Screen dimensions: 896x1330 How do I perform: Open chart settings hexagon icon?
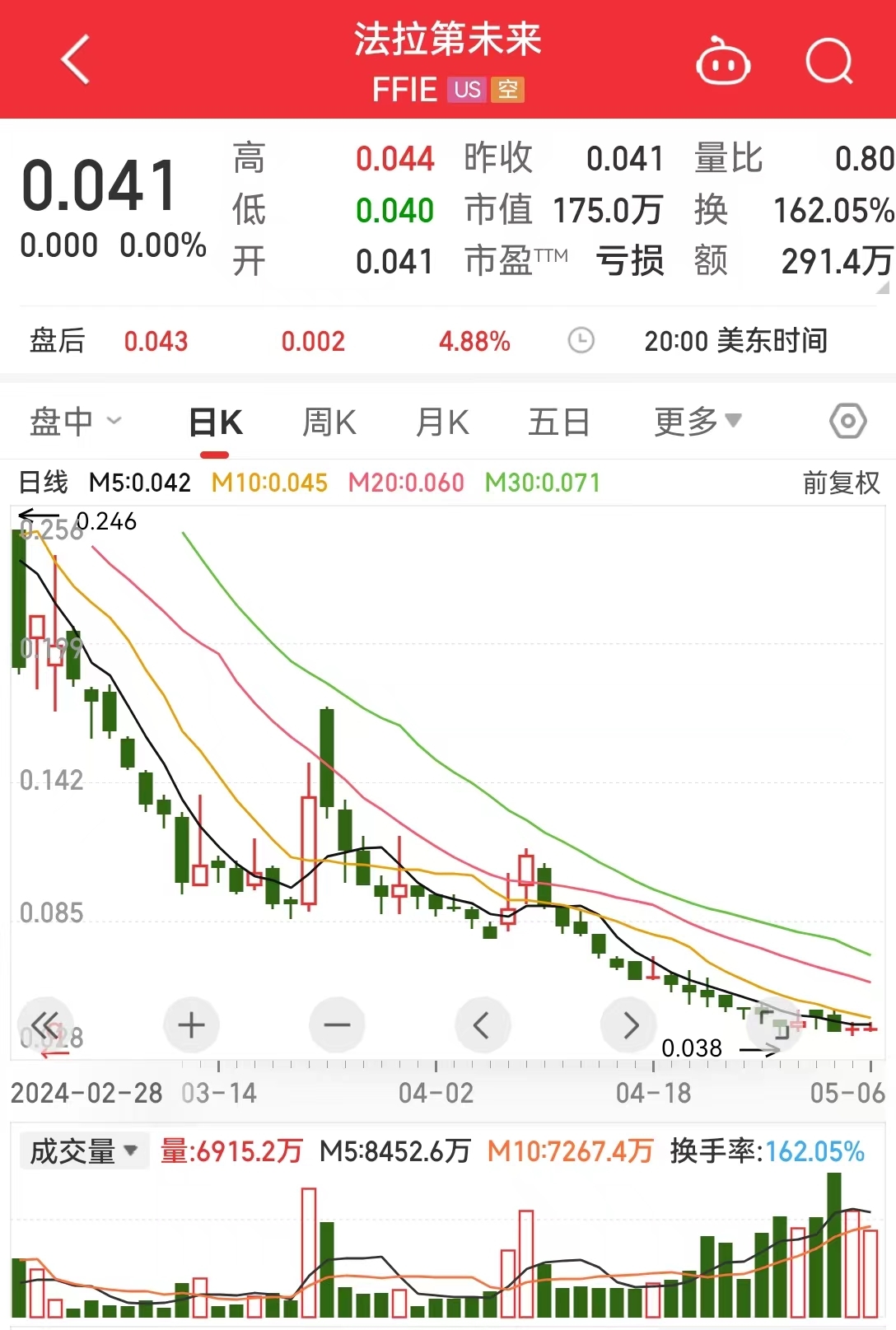[x=847, y=422]
